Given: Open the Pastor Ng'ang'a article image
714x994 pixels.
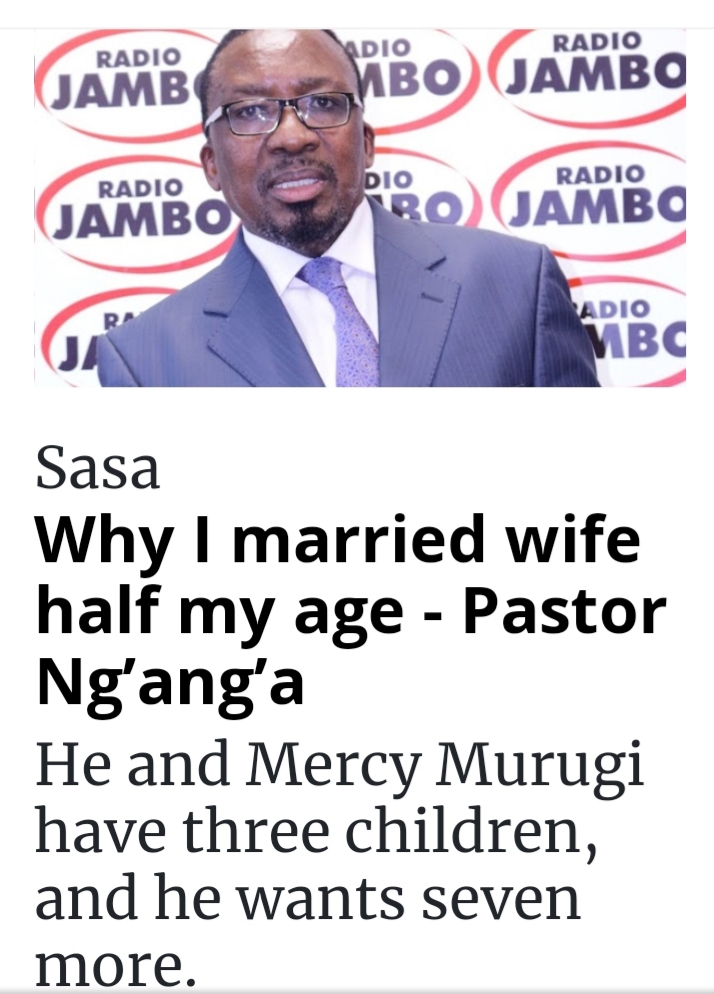Looking at the screenshot, I should [x=360, y=207].
